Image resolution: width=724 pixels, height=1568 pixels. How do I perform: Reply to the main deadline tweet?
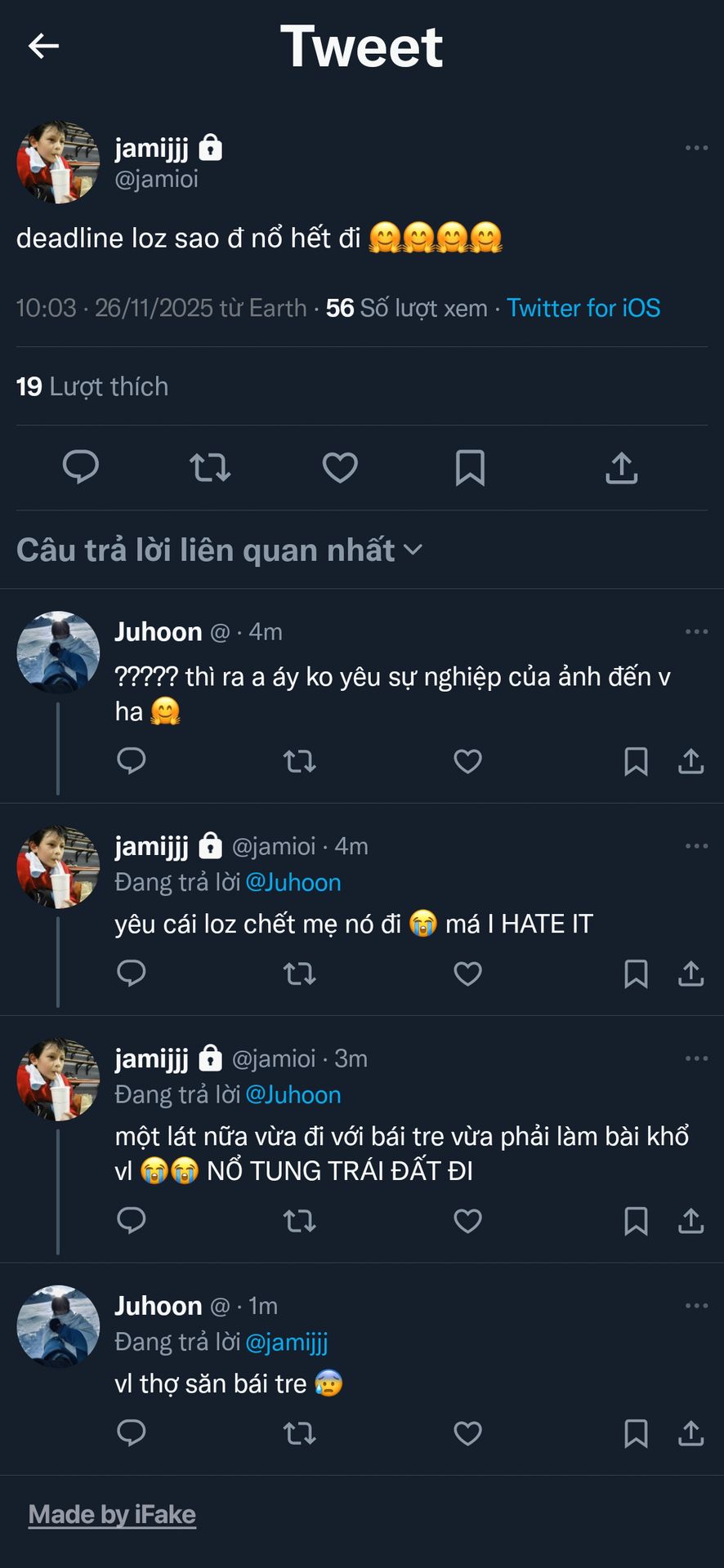(x=81, y=467)
